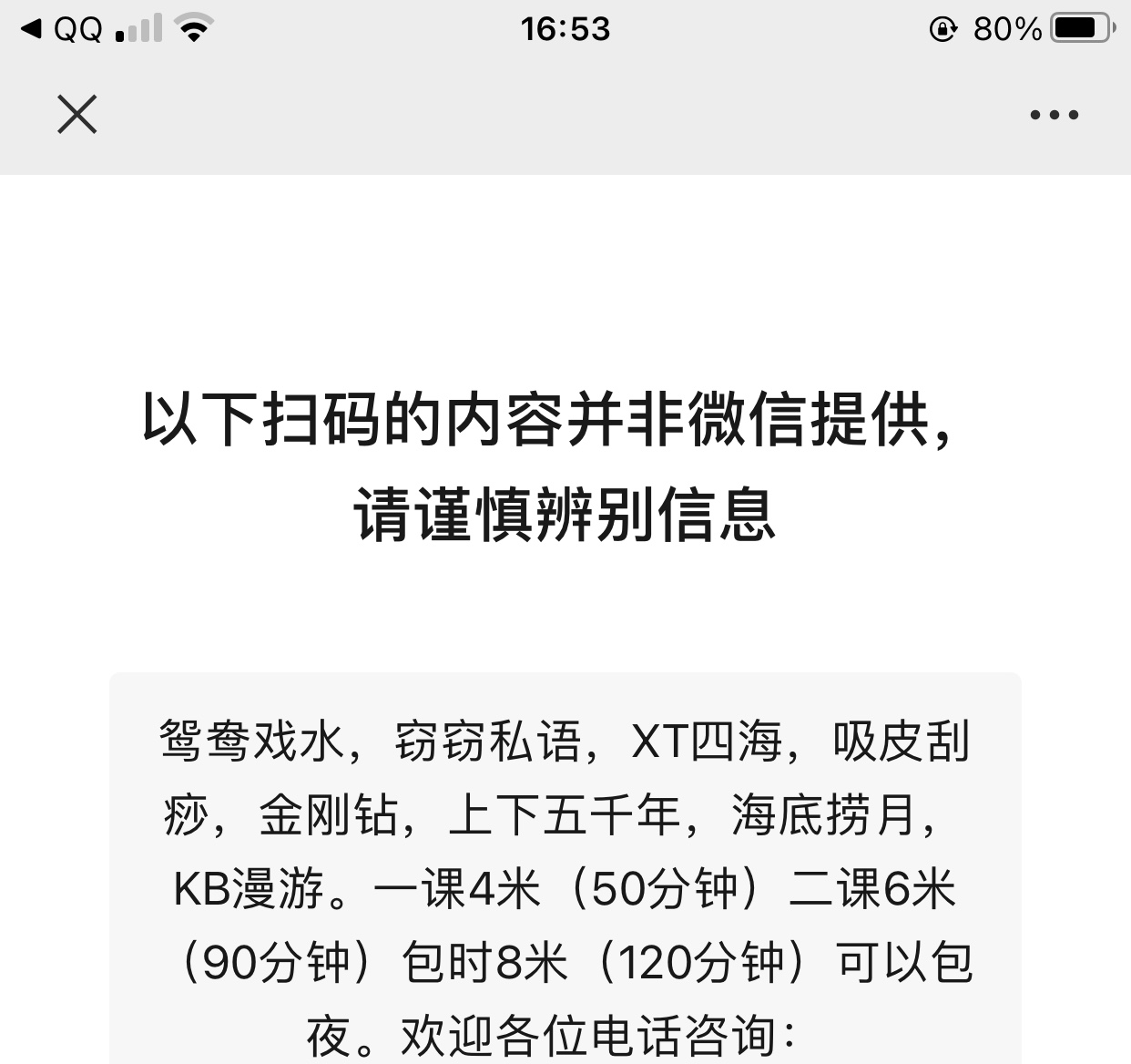The width and height of the screenshot is (1131, 1064).
Task: Return to the QQ app
Action: [62, 29]
